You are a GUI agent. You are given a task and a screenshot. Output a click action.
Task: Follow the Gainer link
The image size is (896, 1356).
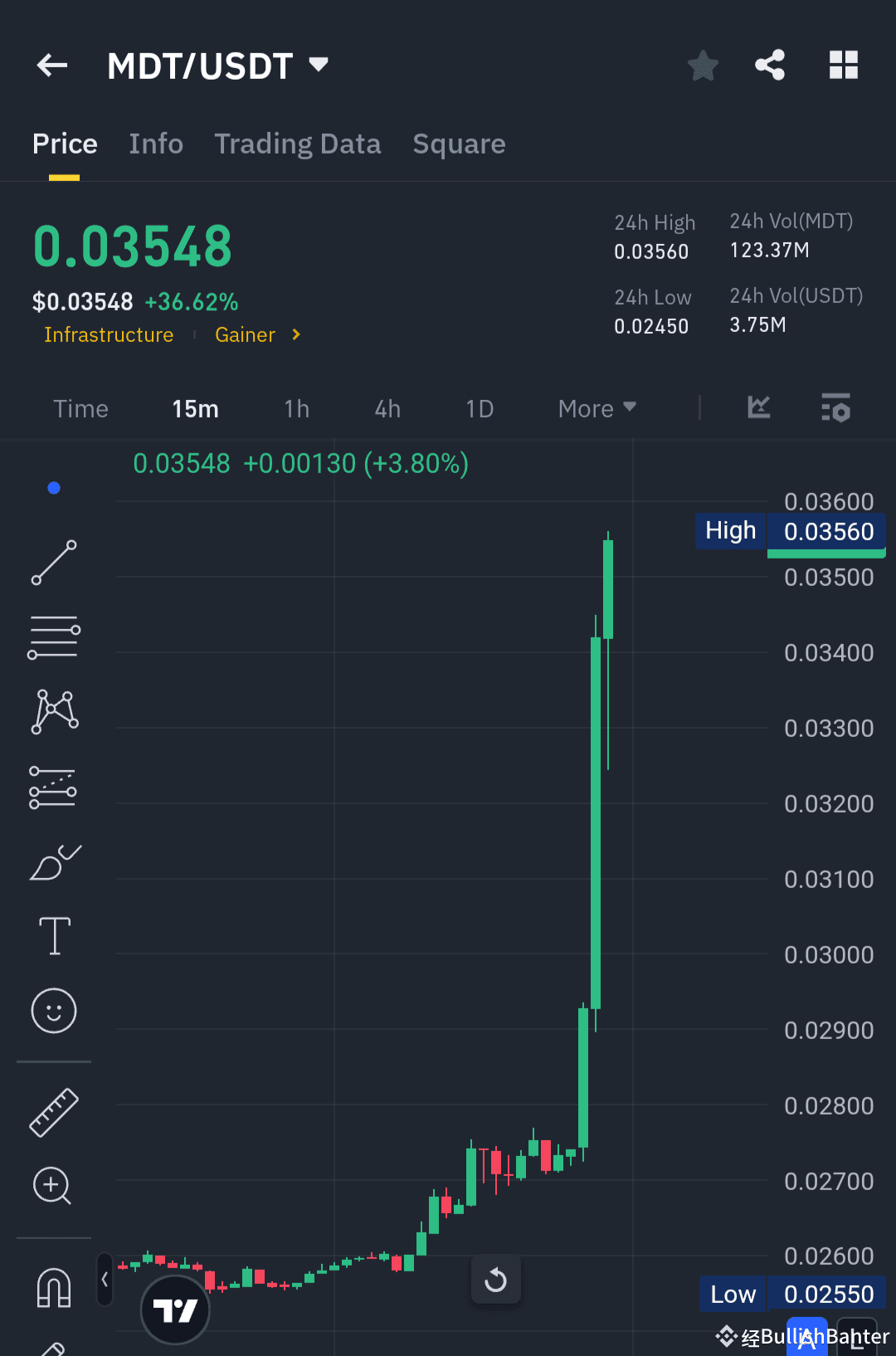point(245,334)
